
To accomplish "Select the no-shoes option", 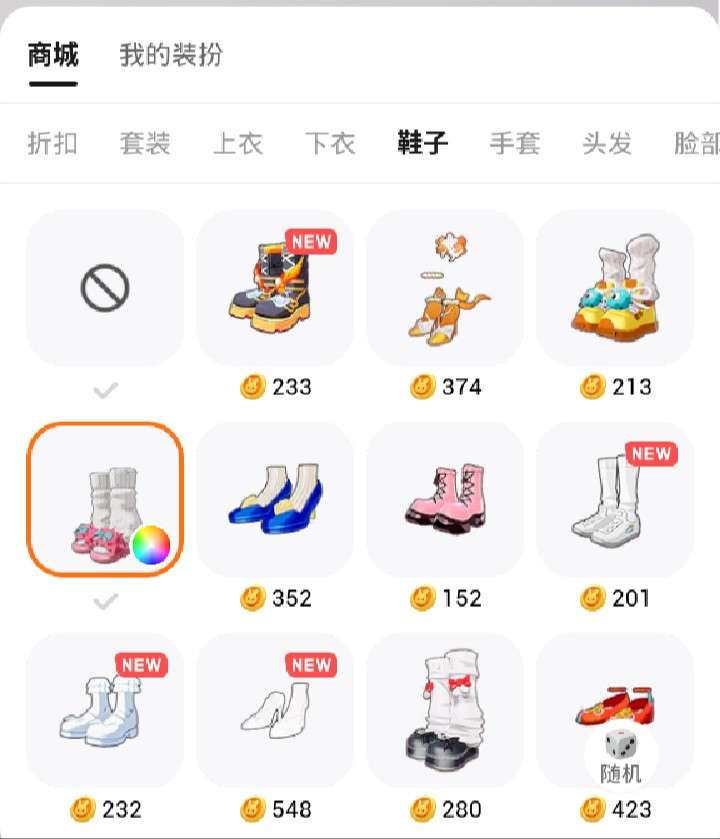I will (105, 289).
